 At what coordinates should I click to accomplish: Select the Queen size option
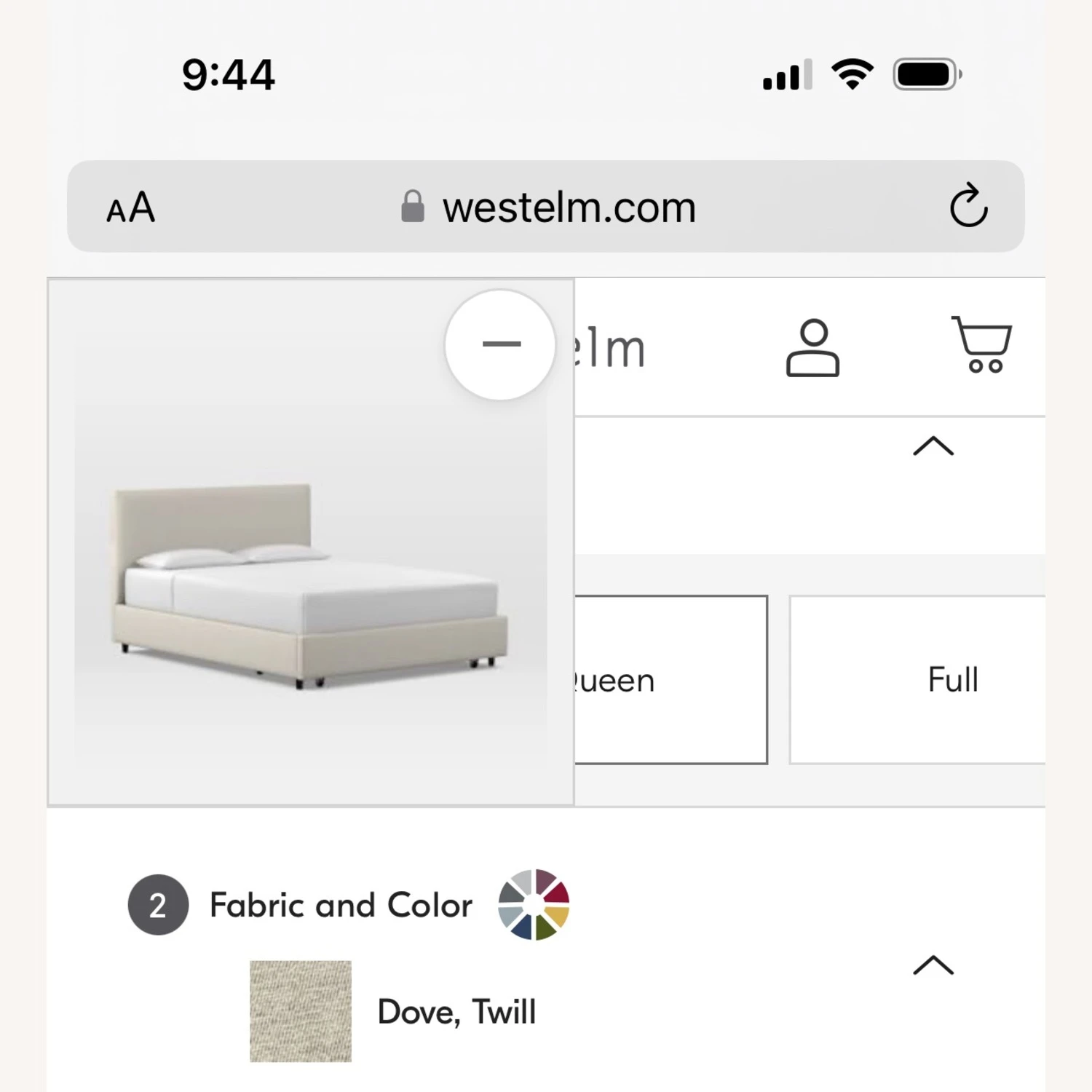tap(670, 680)
